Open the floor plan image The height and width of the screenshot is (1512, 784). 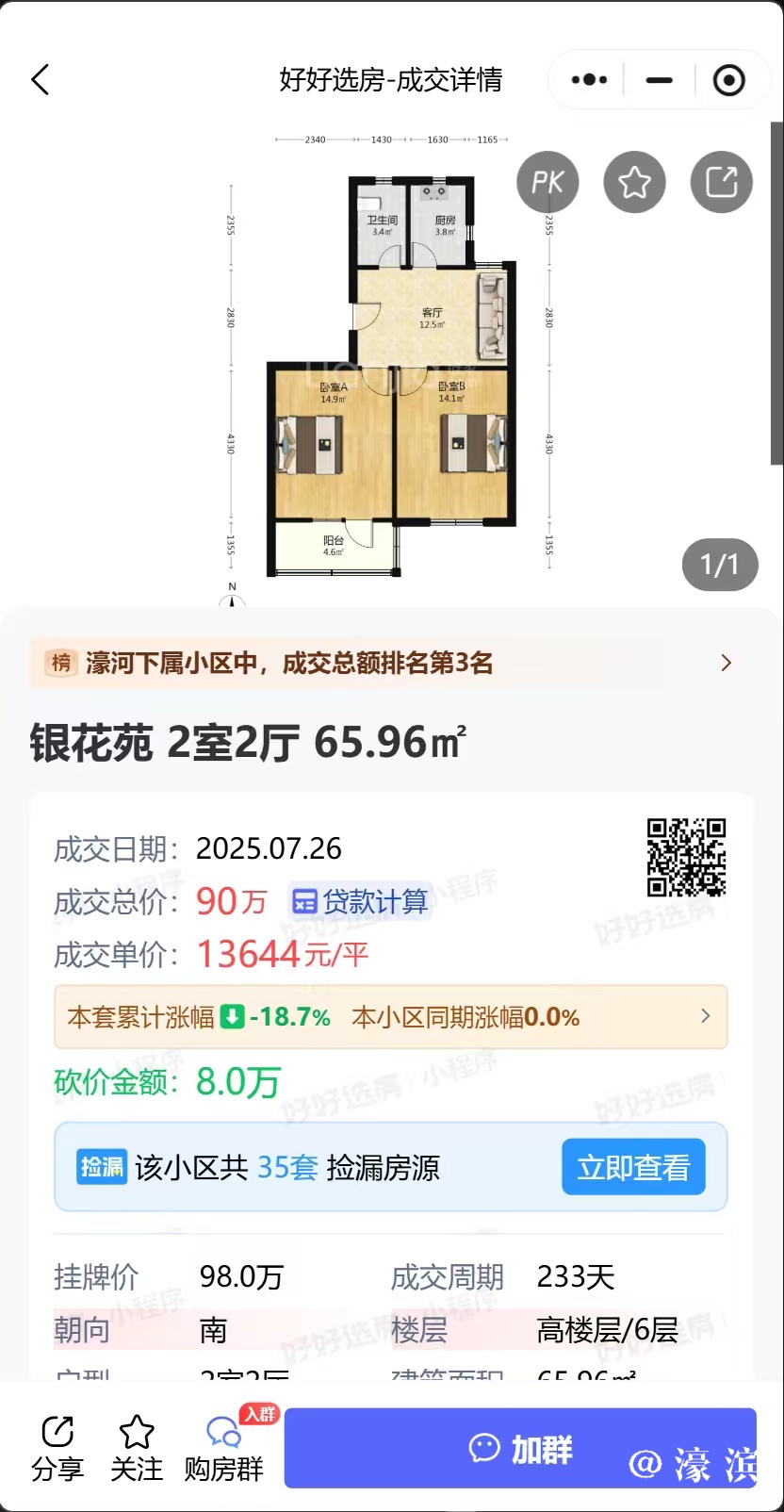[x=390, y=377]
